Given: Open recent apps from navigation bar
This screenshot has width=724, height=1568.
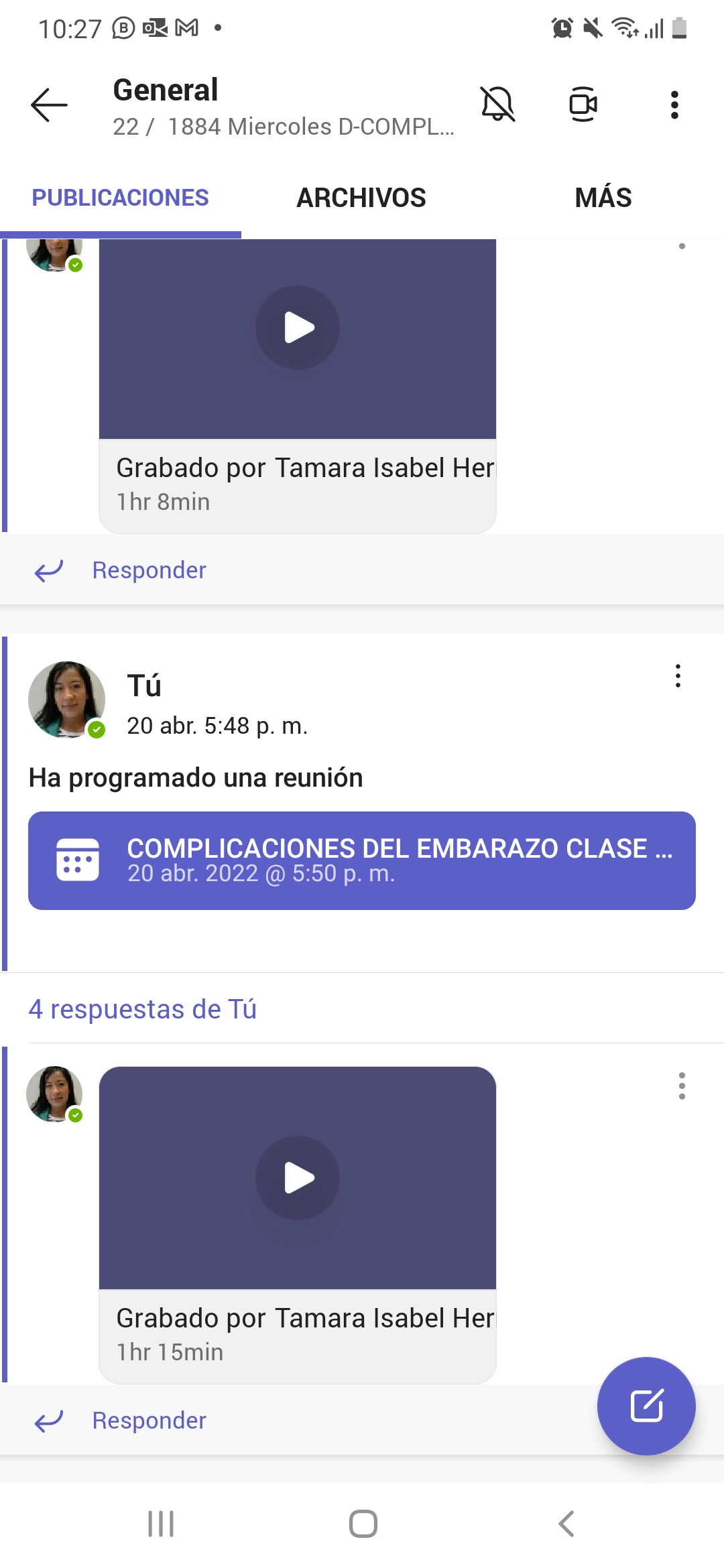Looking at the screenshot, I should 161,1524.
